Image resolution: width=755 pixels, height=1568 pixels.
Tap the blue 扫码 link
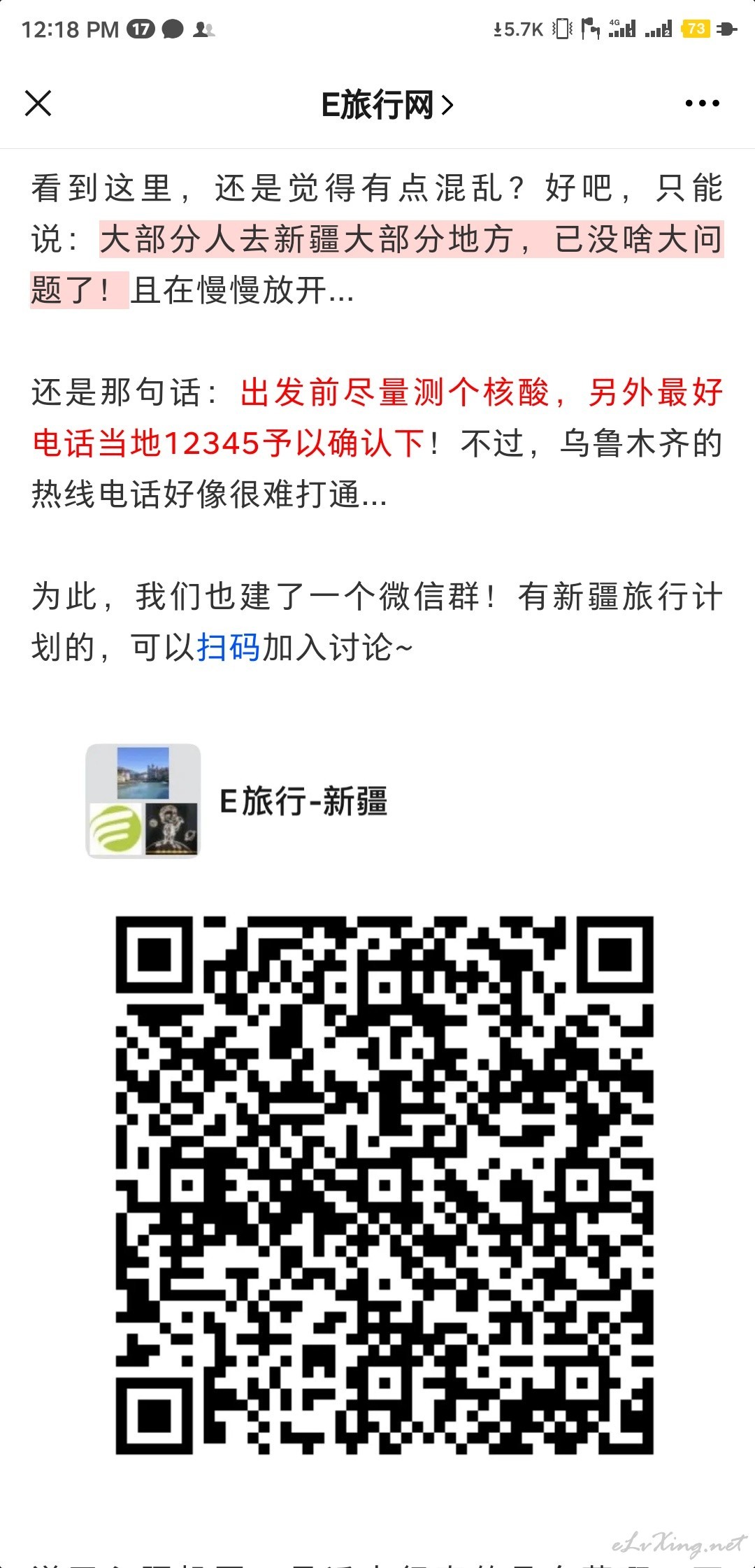pos(229,647)
